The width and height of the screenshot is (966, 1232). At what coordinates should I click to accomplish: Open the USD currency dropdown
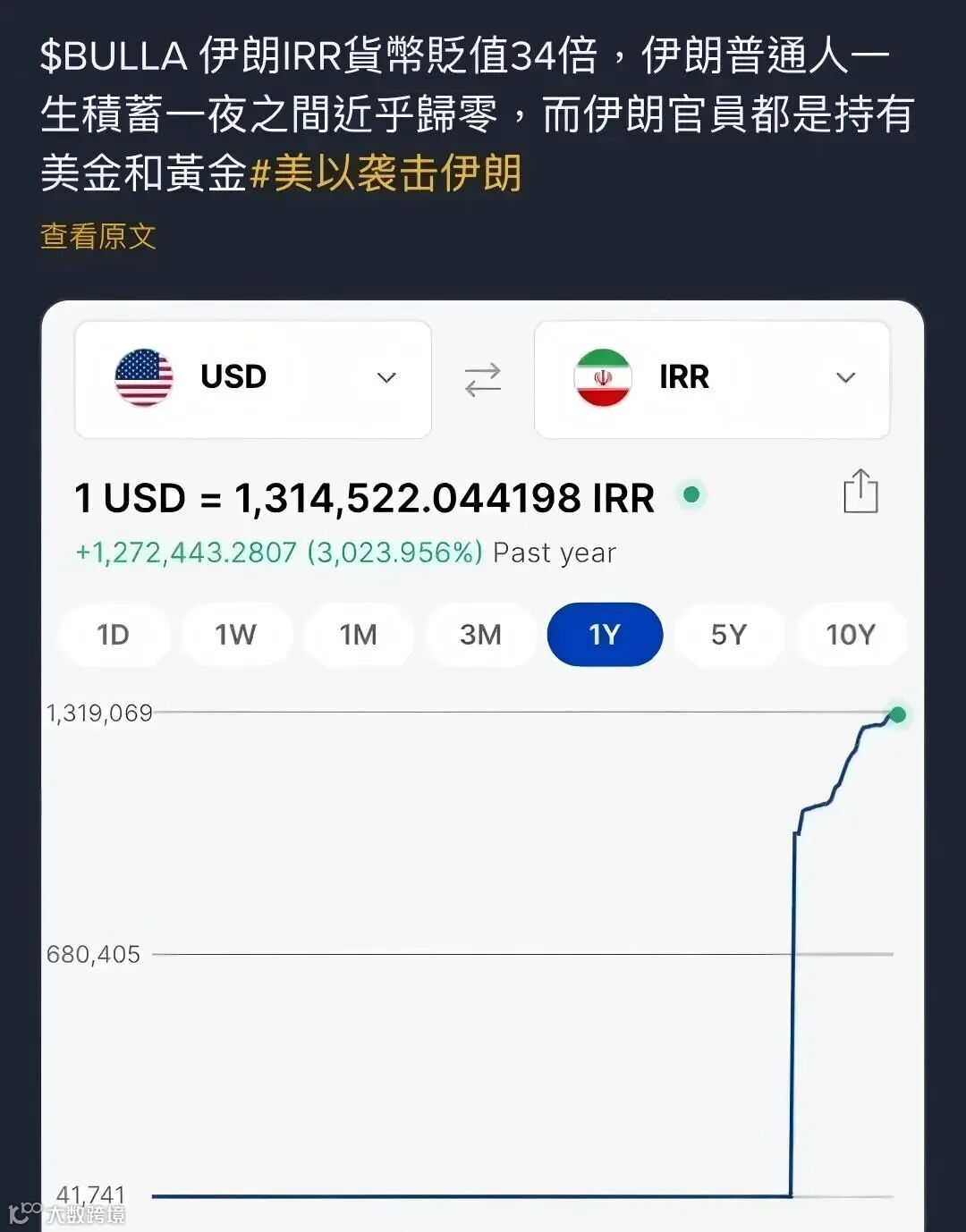pyautogui.click(x=387, y=378)
